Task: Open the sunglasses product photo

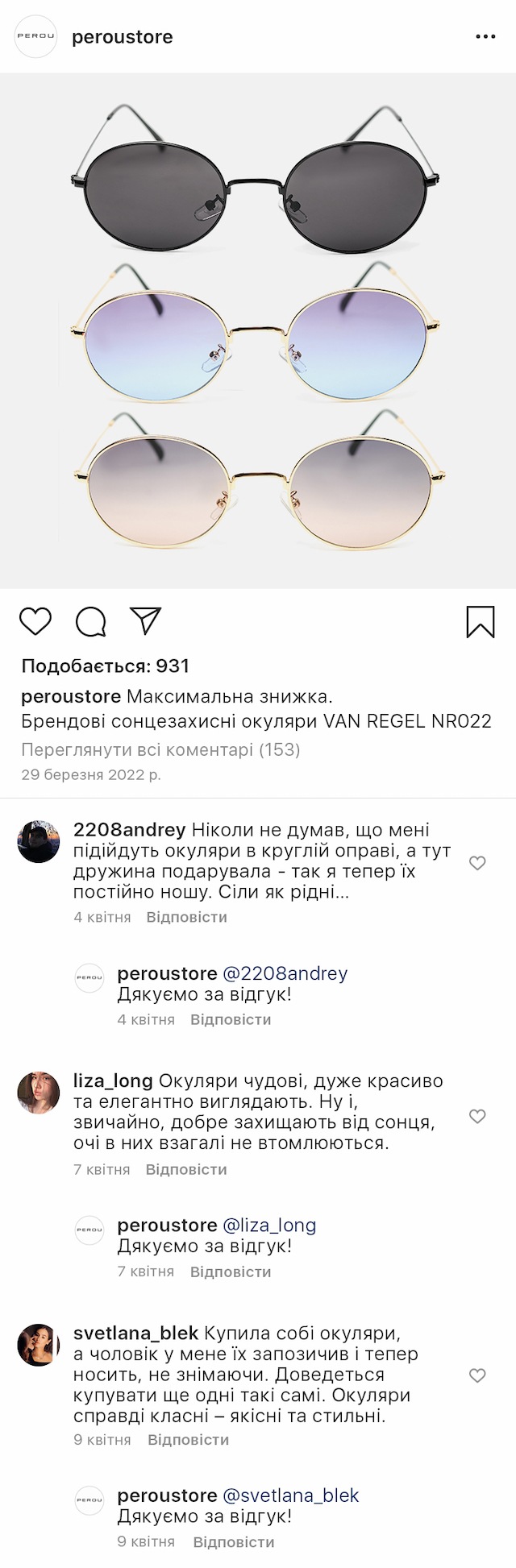Action: (258, 330)
